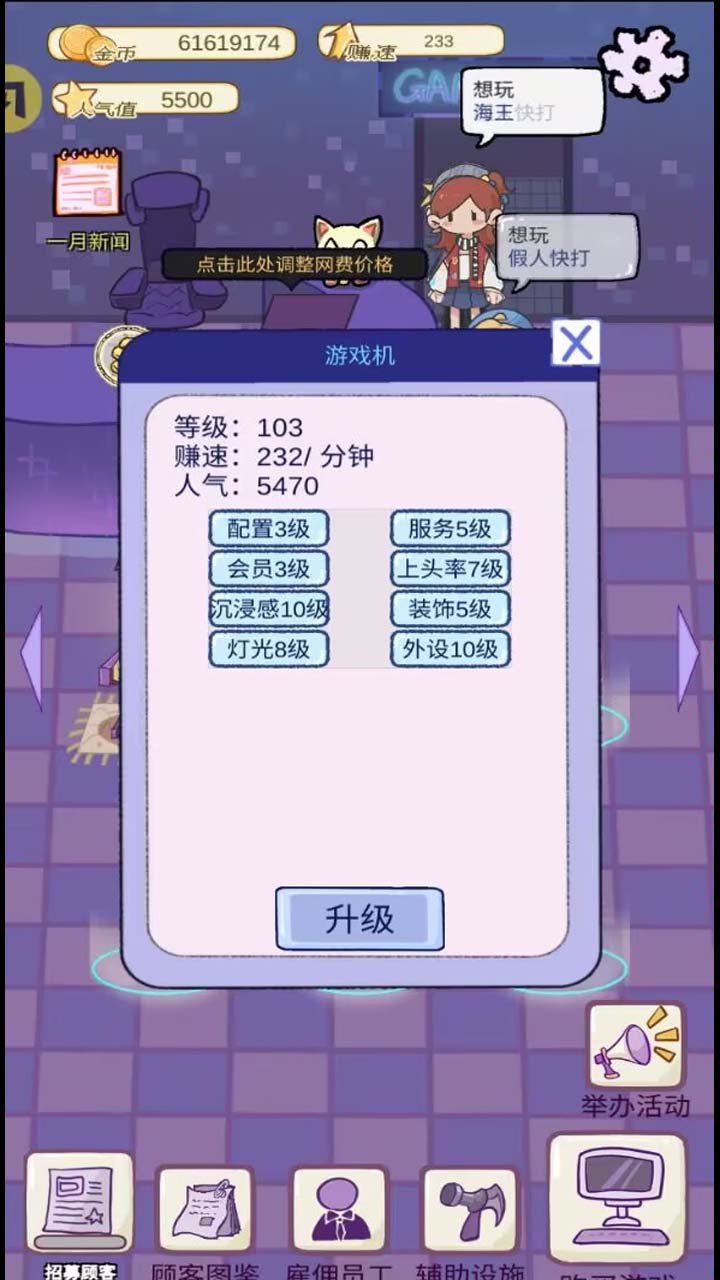
Task: Open the settings gear
Action: tap(647, 63)
